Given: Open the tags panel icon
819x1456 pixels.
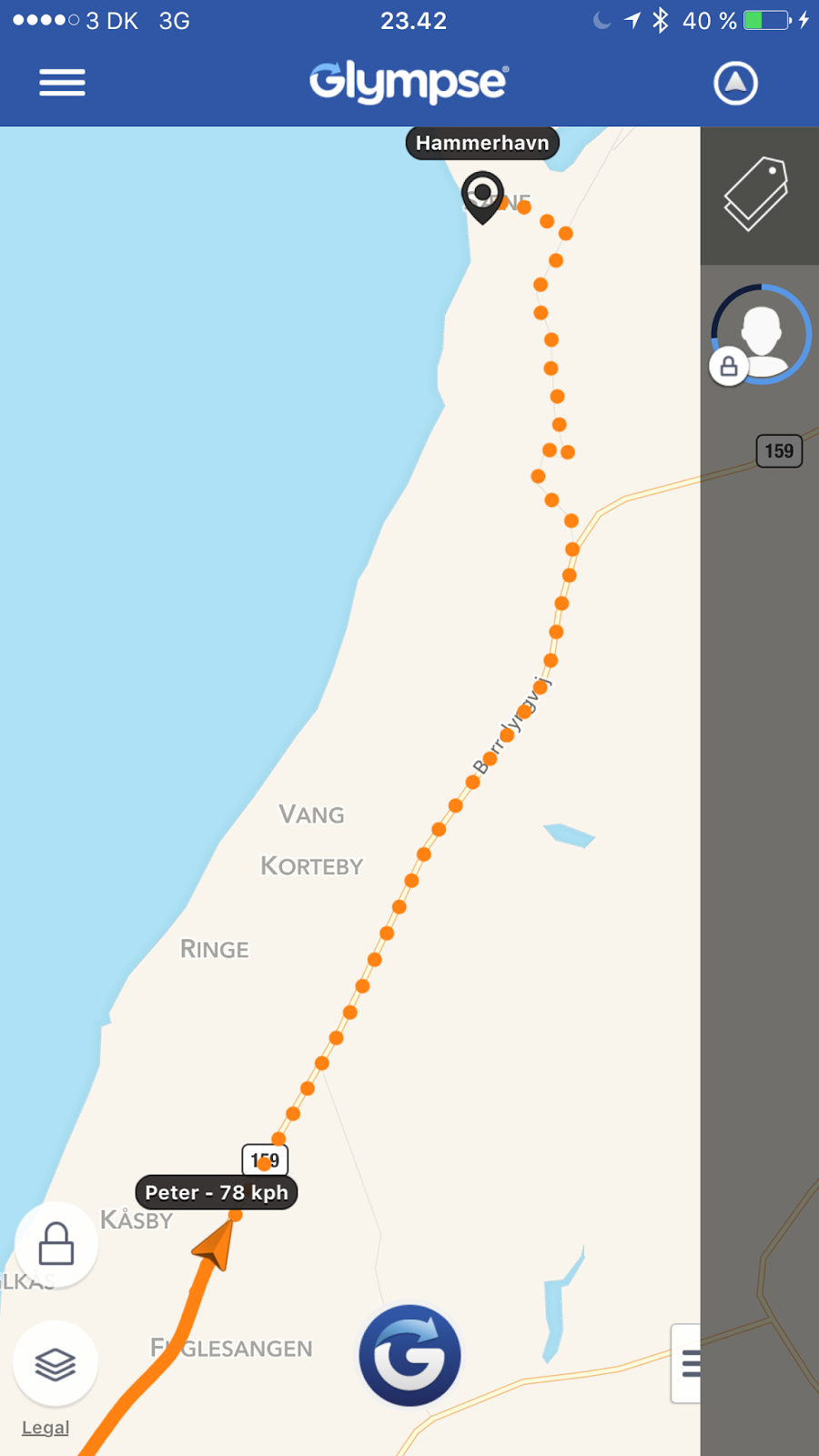Looking at the screenshot, I should tap(756, 194).
